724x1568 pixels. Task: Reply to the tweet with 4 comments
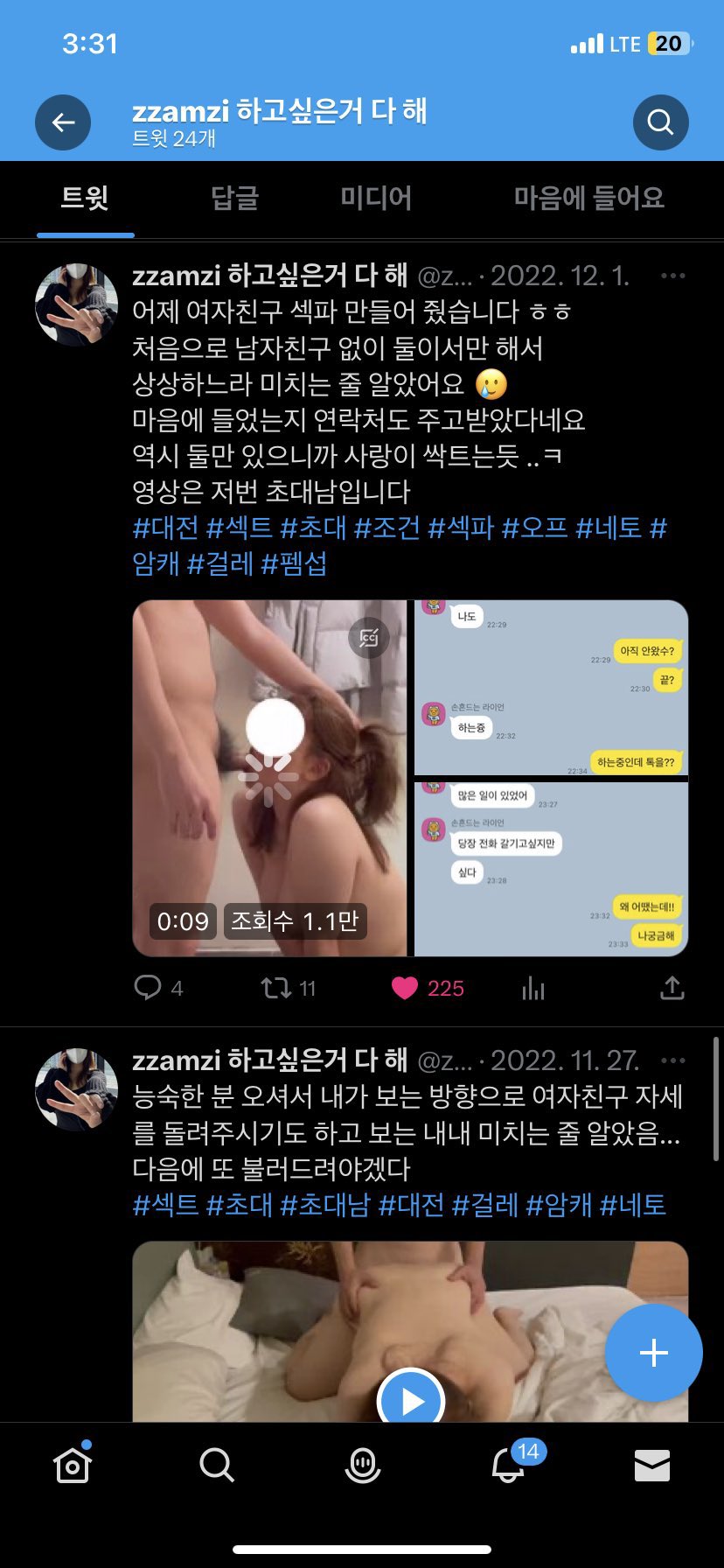[148, 988]
